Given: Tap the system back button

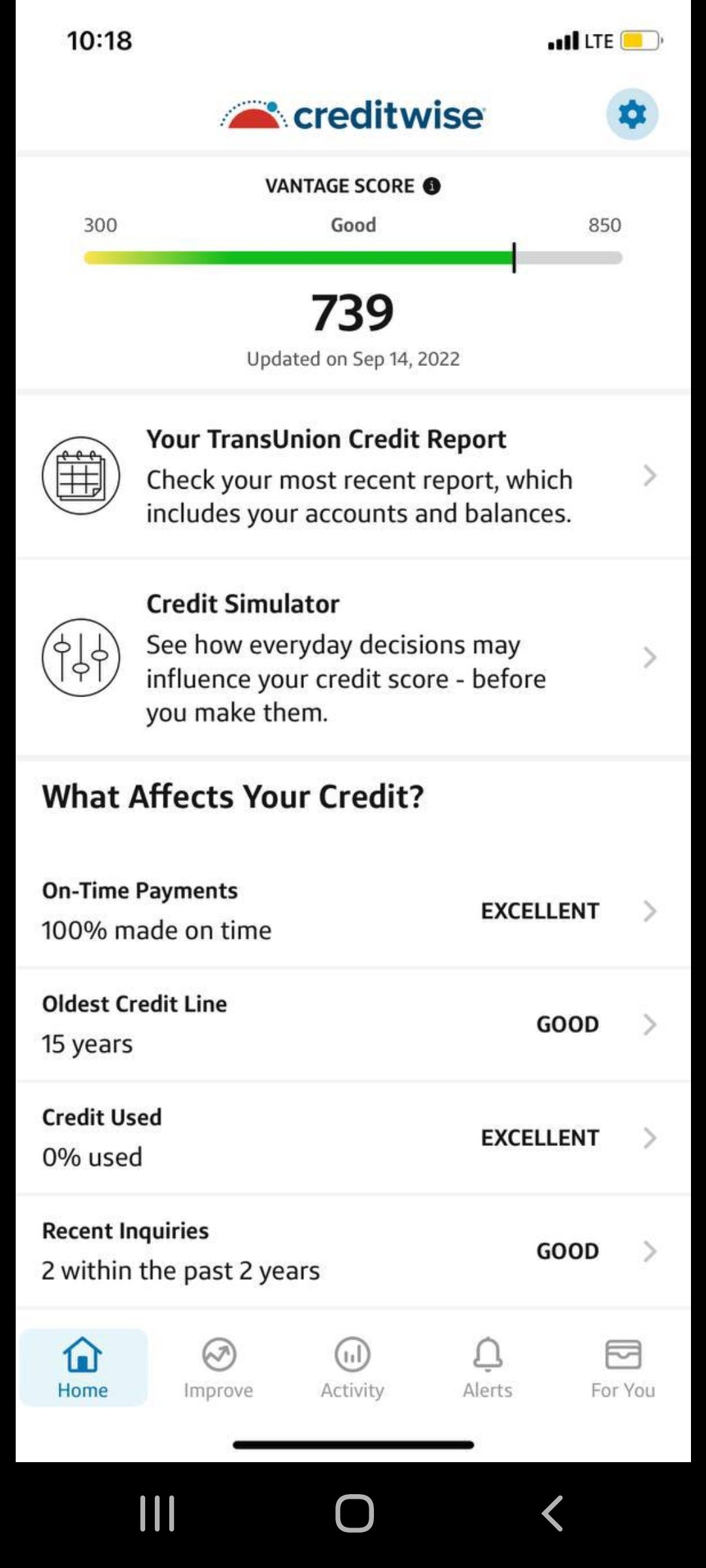Looking at the screenshot, I should [552, 1513].
